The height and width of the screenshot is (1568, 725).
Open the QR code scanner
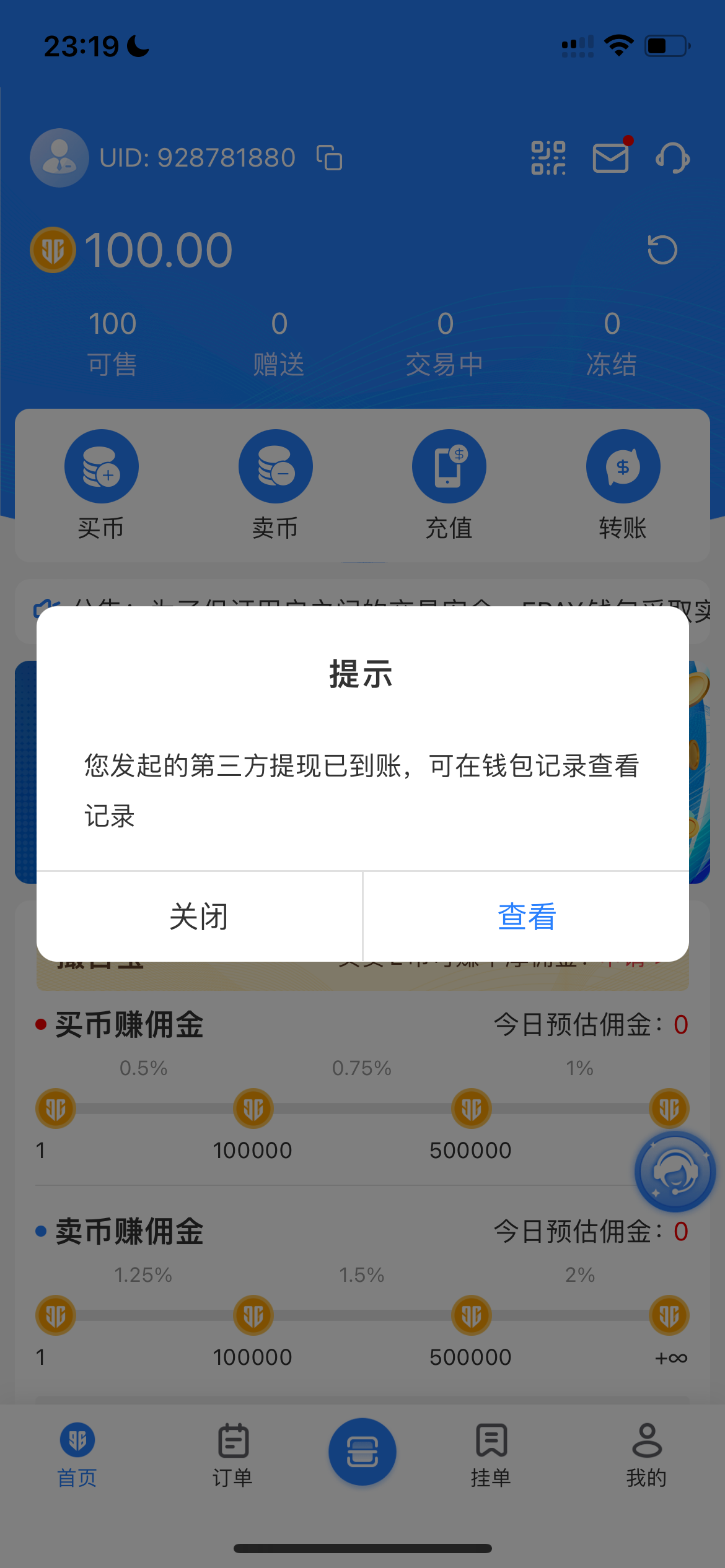tap(548, 158)
